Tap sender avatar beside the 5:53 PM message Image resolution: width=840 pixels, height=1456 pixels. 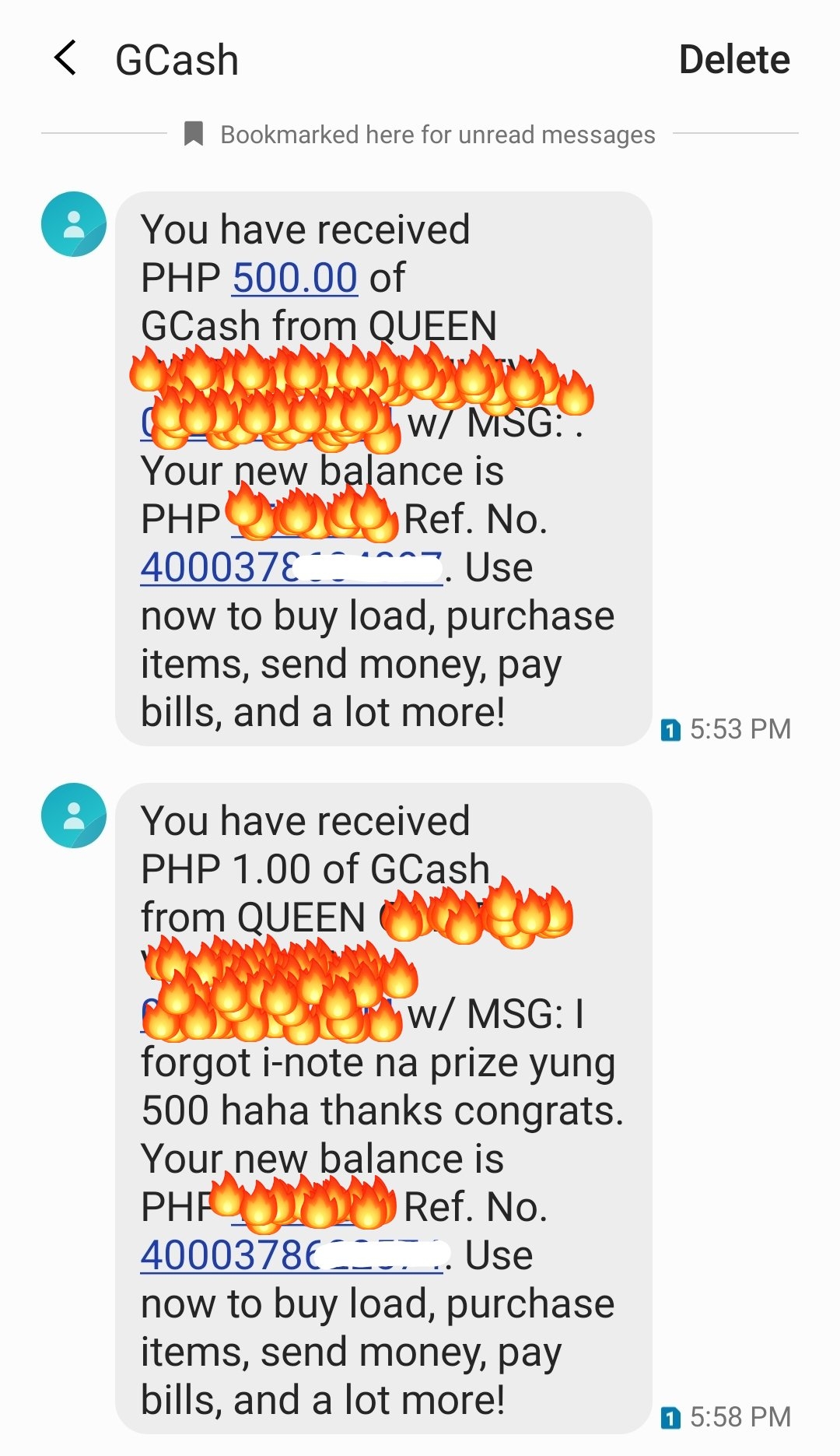click(x=74, y=224)
